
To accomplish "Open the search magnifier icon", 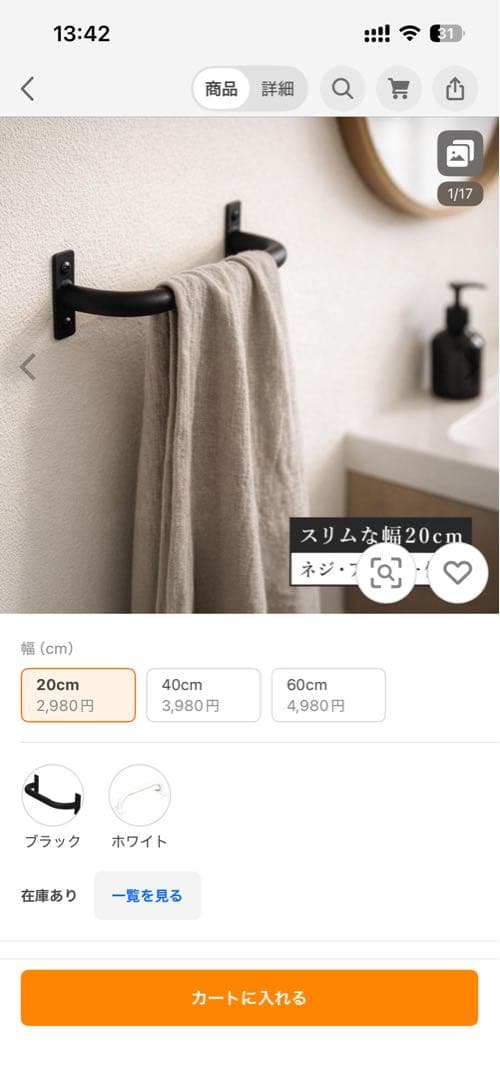I will pos(342,89).
